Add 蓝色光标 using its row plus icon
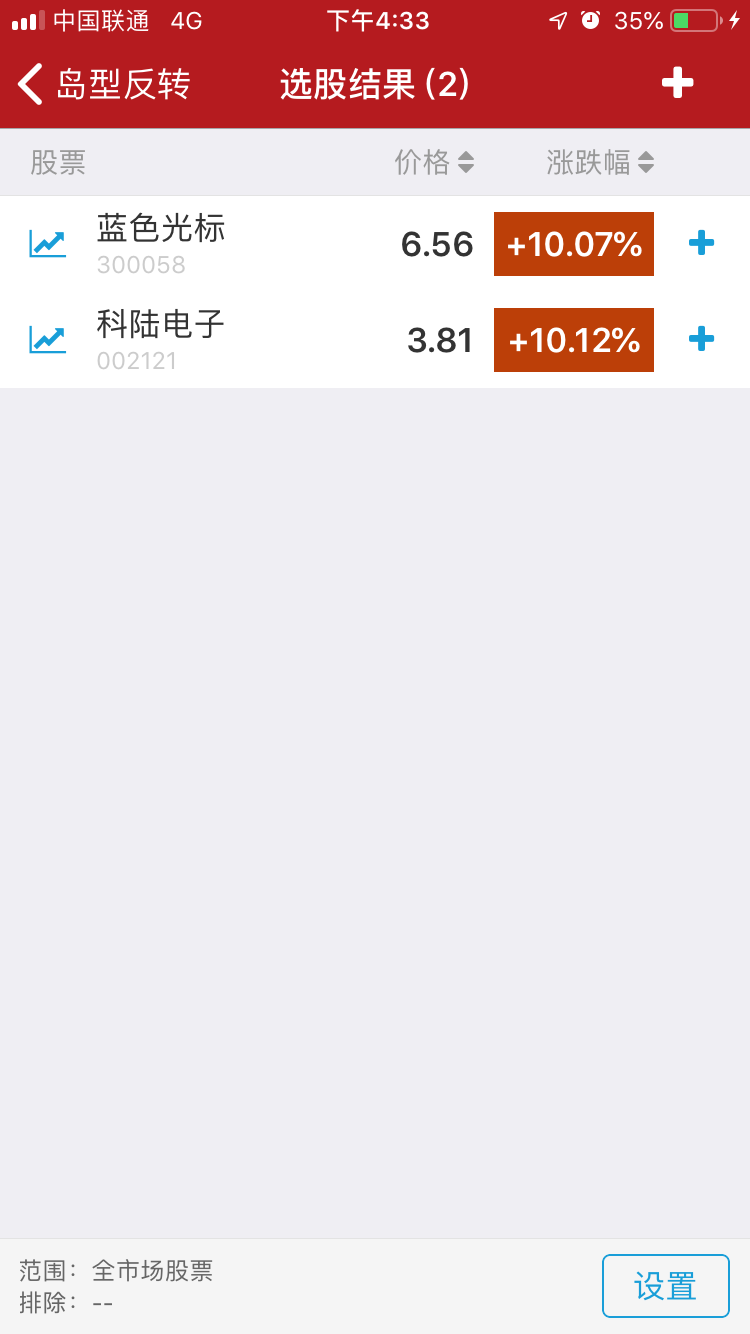The height and width of the screenshot is (1334, 750). click(x=701, y=242)
